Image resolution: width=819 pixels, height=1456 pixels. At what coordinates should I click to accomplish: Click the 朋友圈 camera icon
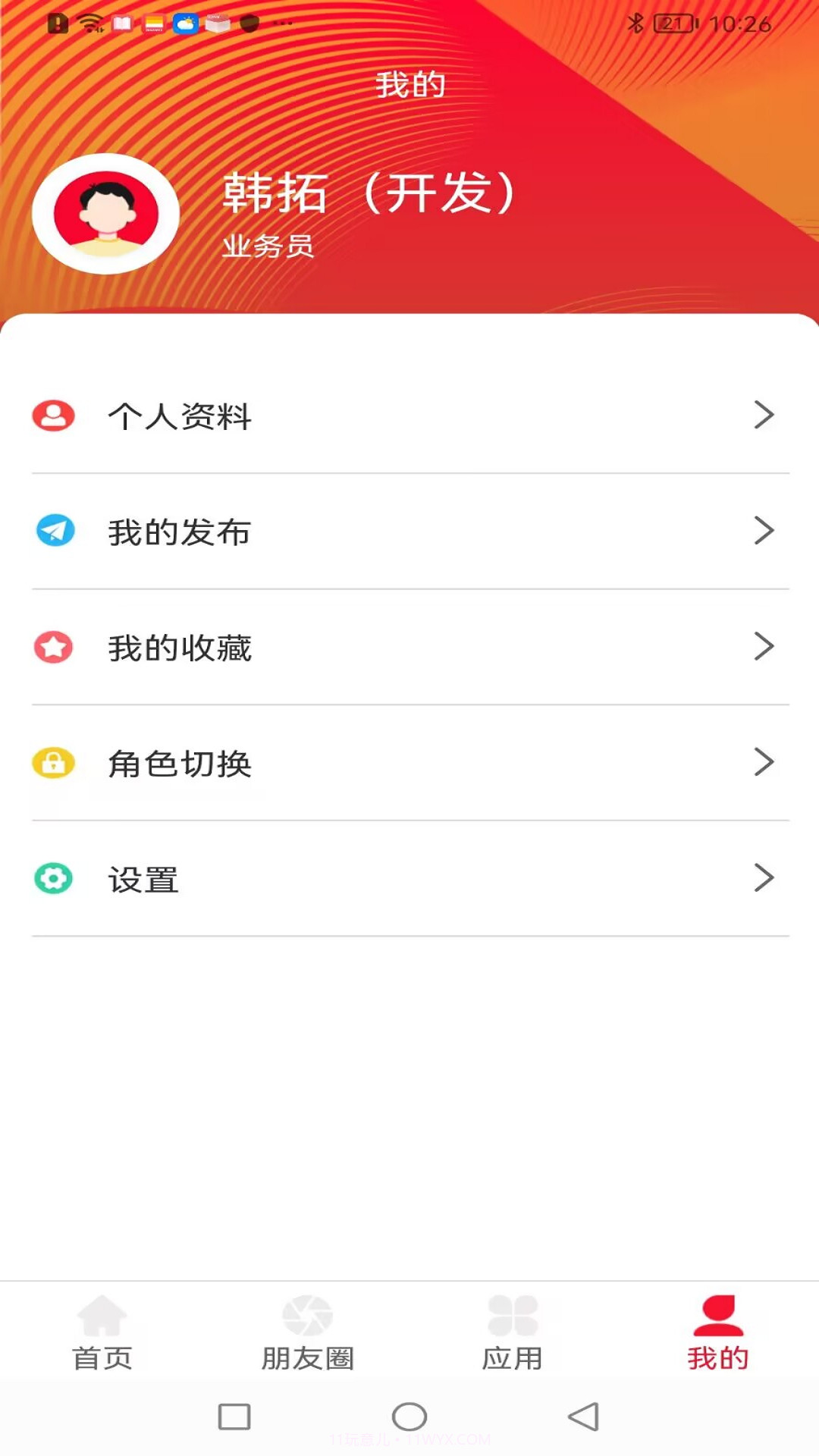(308, 1316)
